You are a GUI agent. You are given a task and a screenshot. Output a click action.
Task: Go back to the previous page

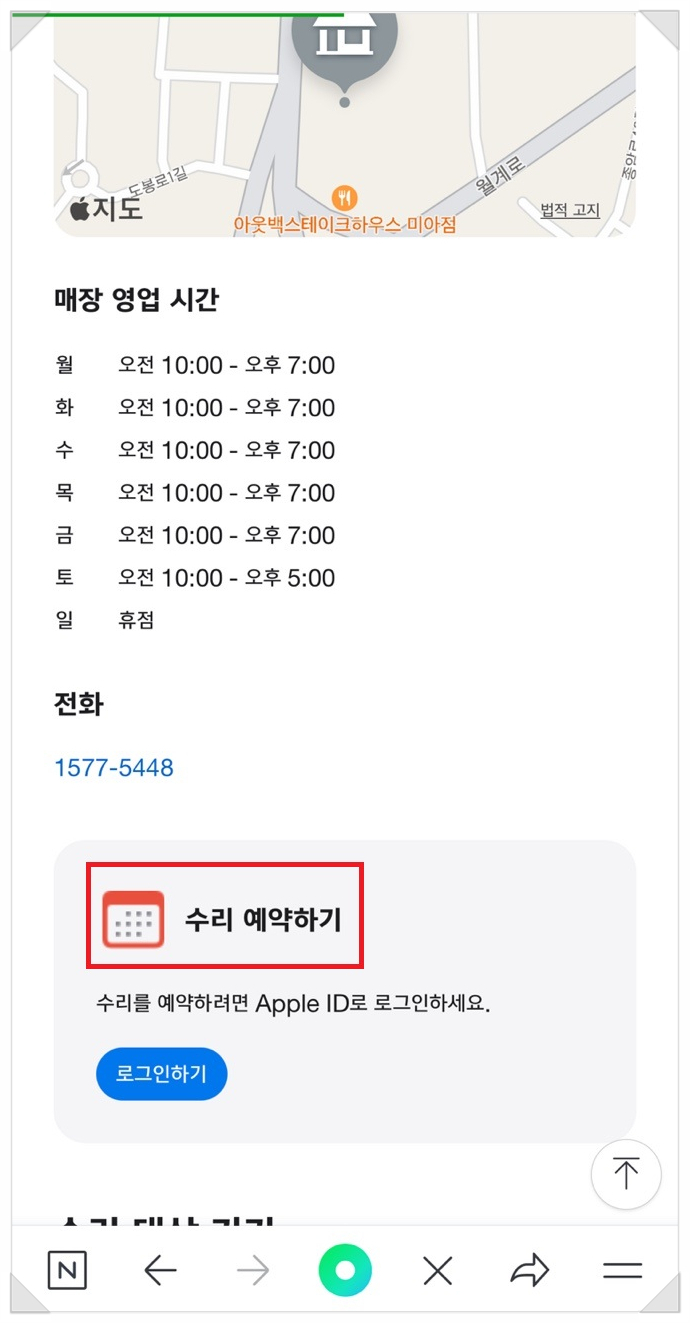[160, 1271]
